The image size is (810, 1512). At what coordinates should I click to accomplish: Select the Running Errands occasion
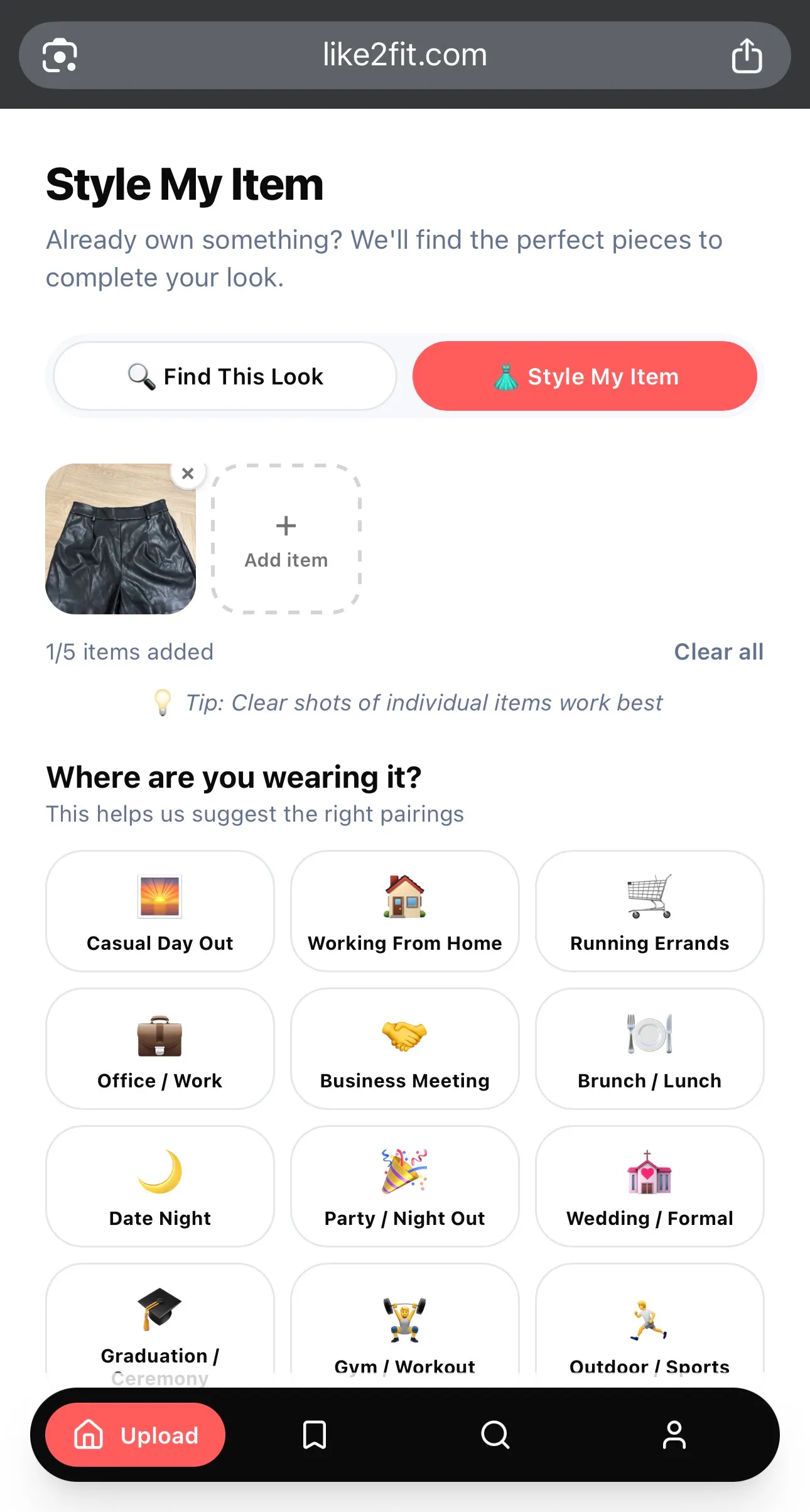tap(650, 911)
